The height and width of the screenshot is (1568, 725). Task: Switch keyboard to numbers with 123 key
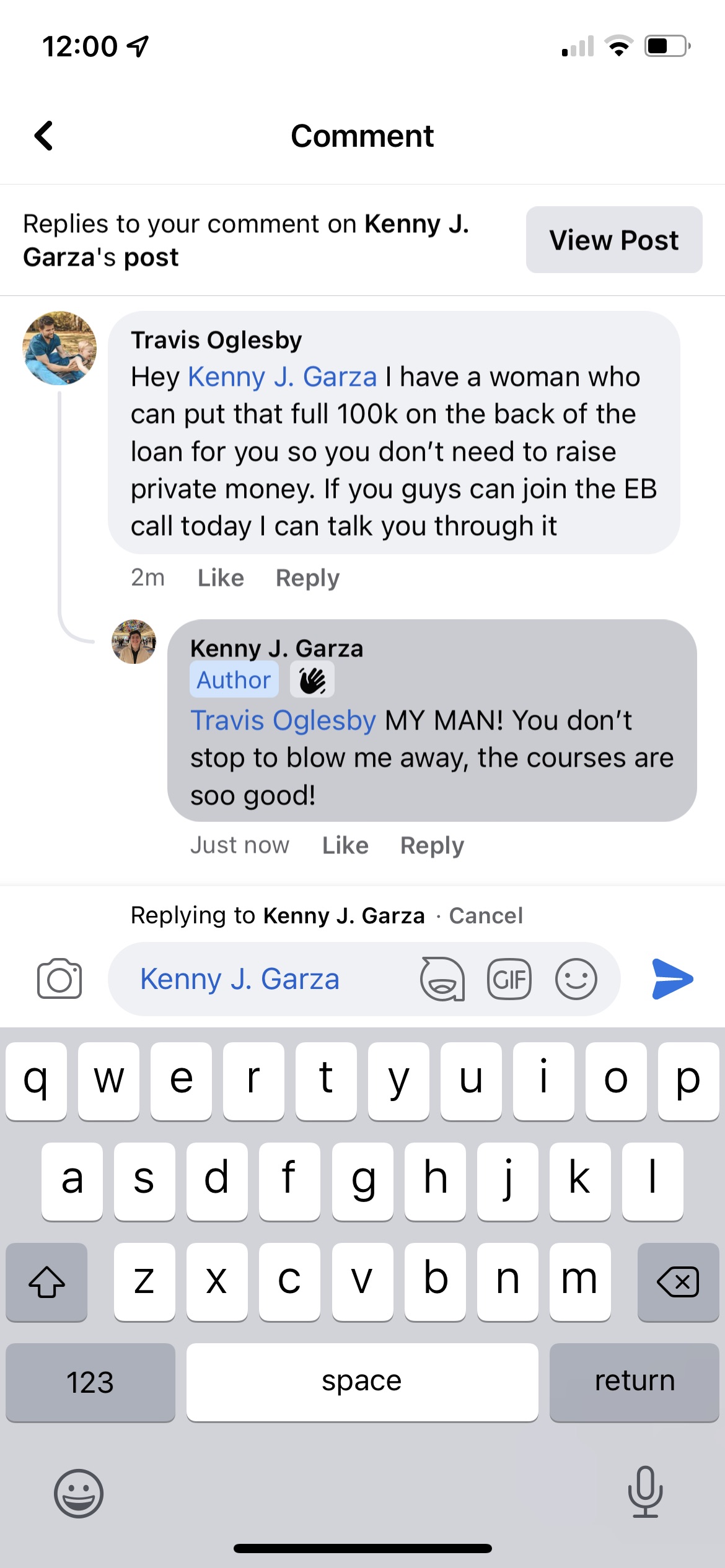pos(90,1382)
